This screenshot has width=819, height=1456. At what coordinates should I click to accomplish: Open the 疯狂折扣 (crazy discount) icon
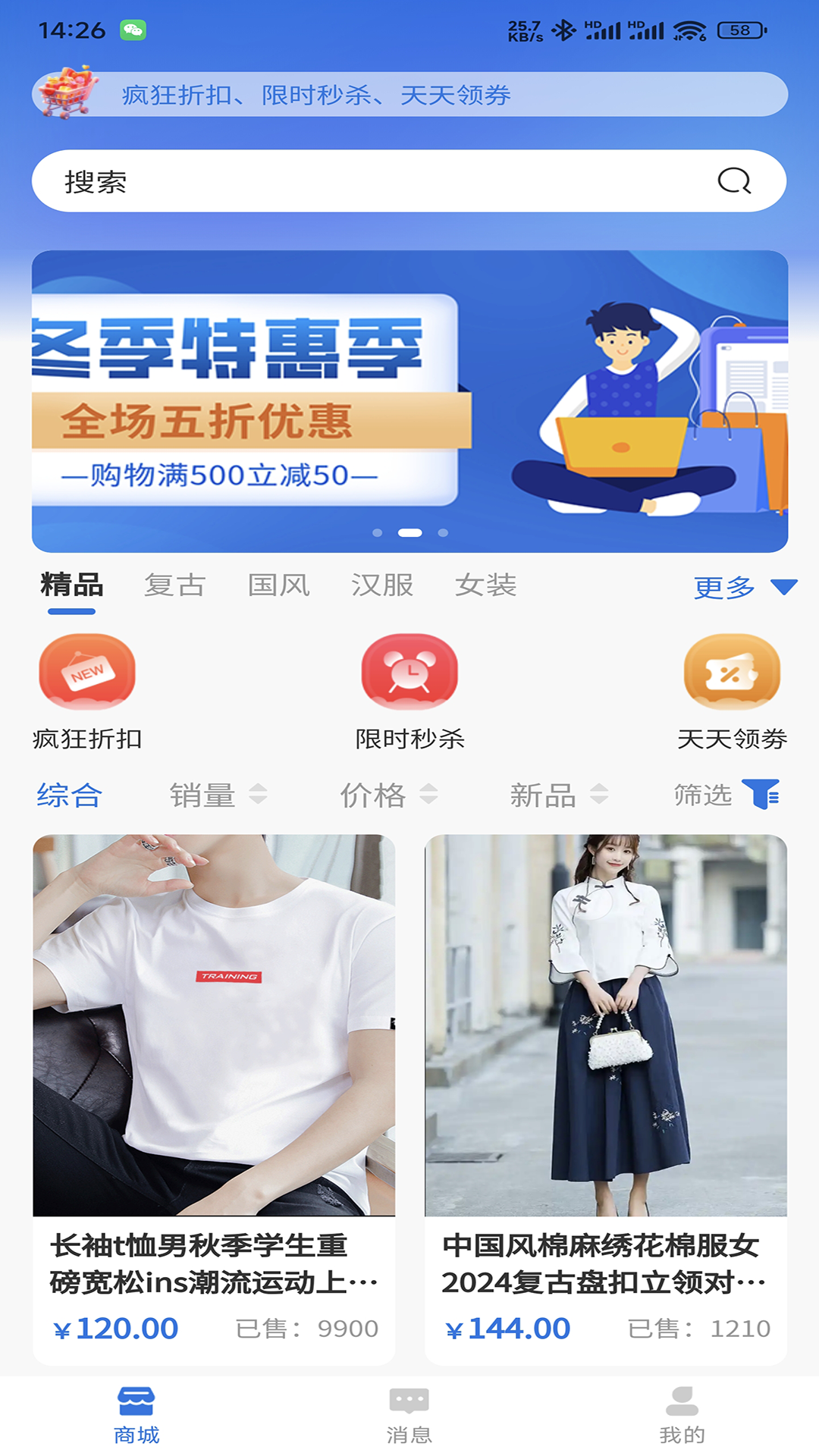coord(86,672)
